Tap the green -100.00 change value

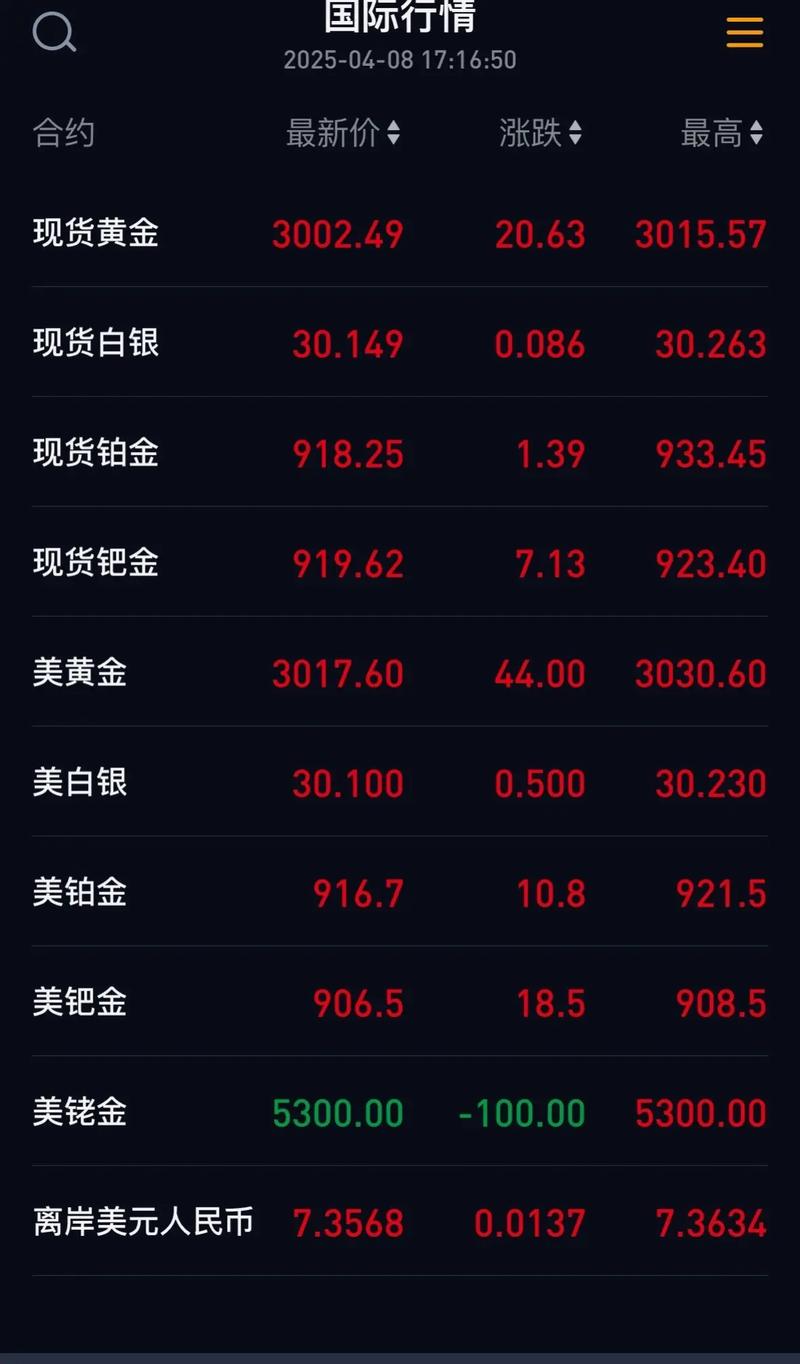518,1113
